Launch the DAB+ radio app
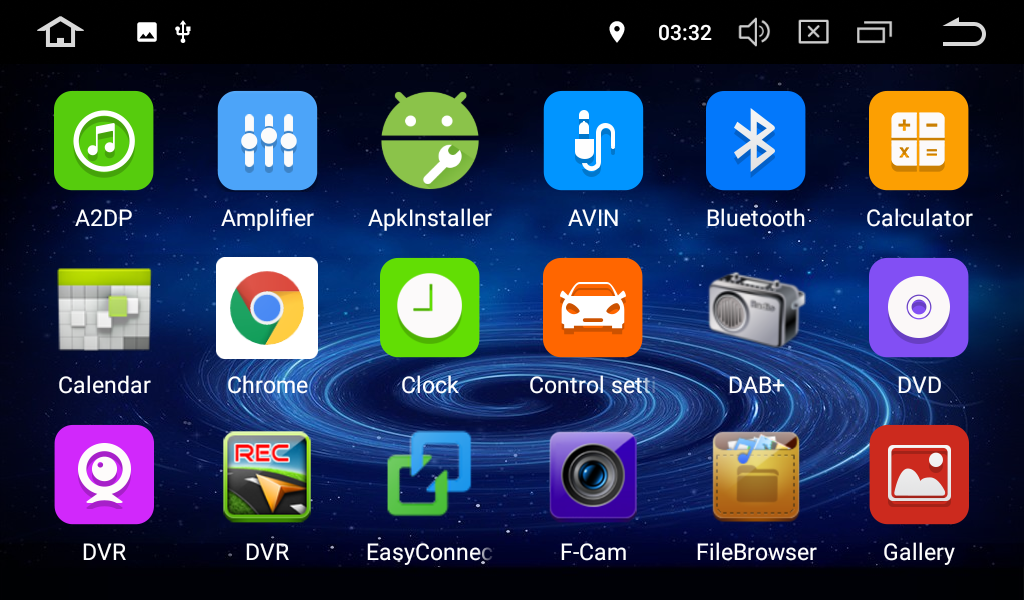The width and height of the screenshot is (1024, 600). click(x=755, y=308)
